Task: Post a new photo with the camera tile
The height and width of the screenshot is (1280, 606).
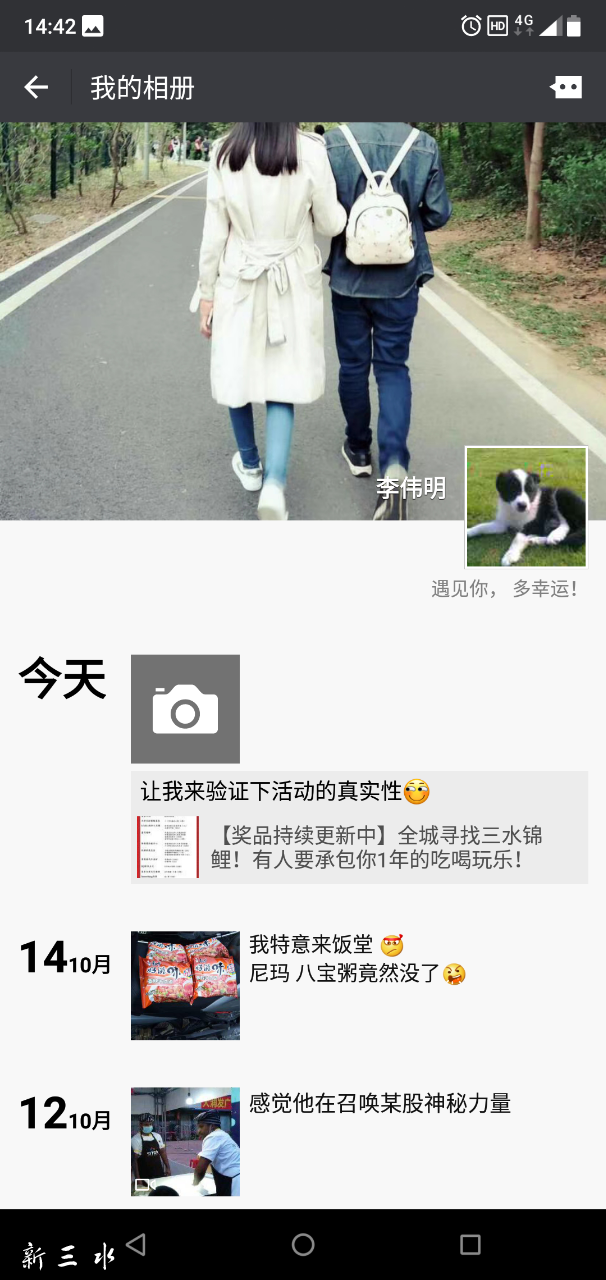Action: point(185,709)
